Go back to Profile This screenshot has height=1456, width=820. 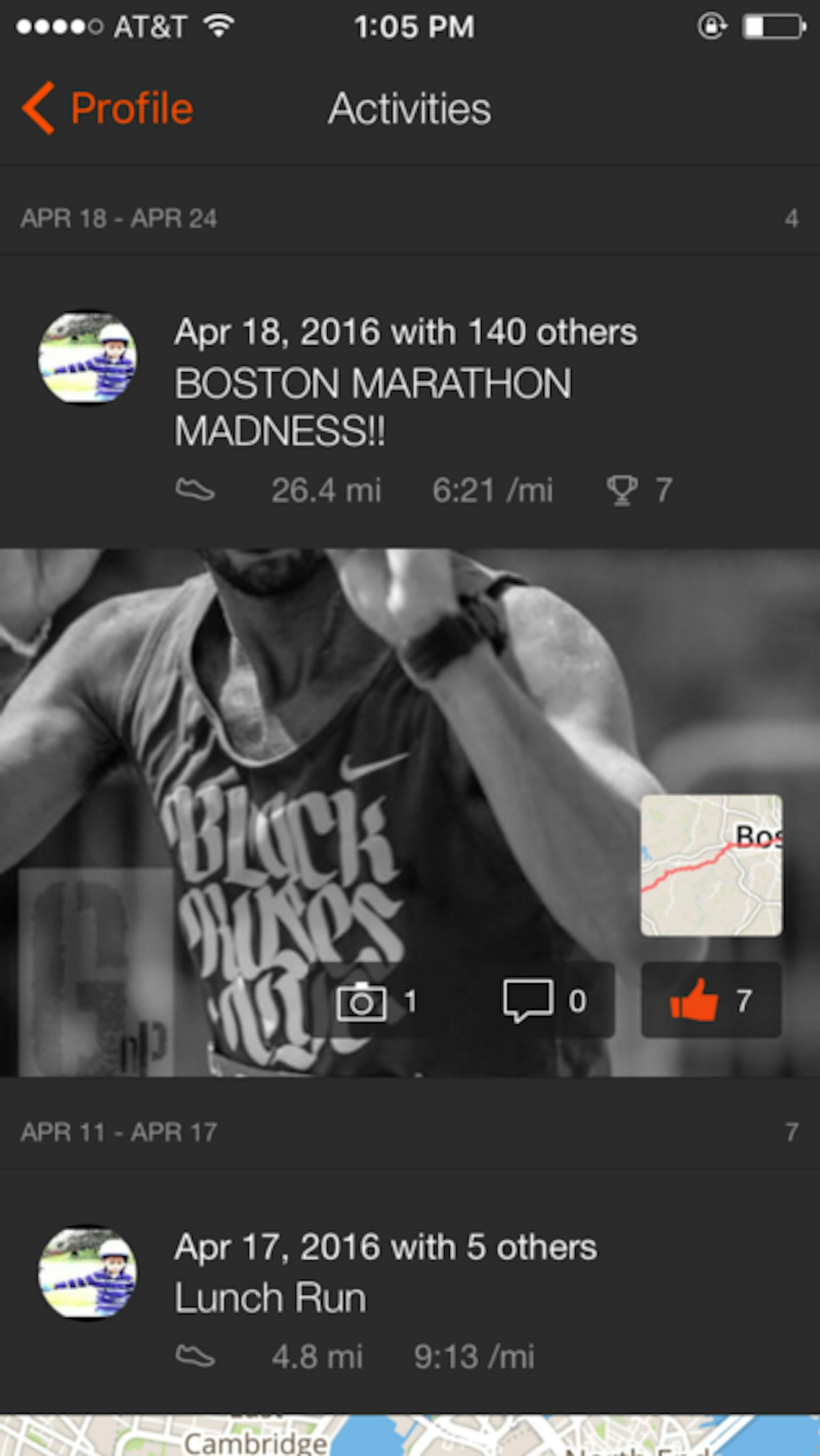tap(107, 108)
